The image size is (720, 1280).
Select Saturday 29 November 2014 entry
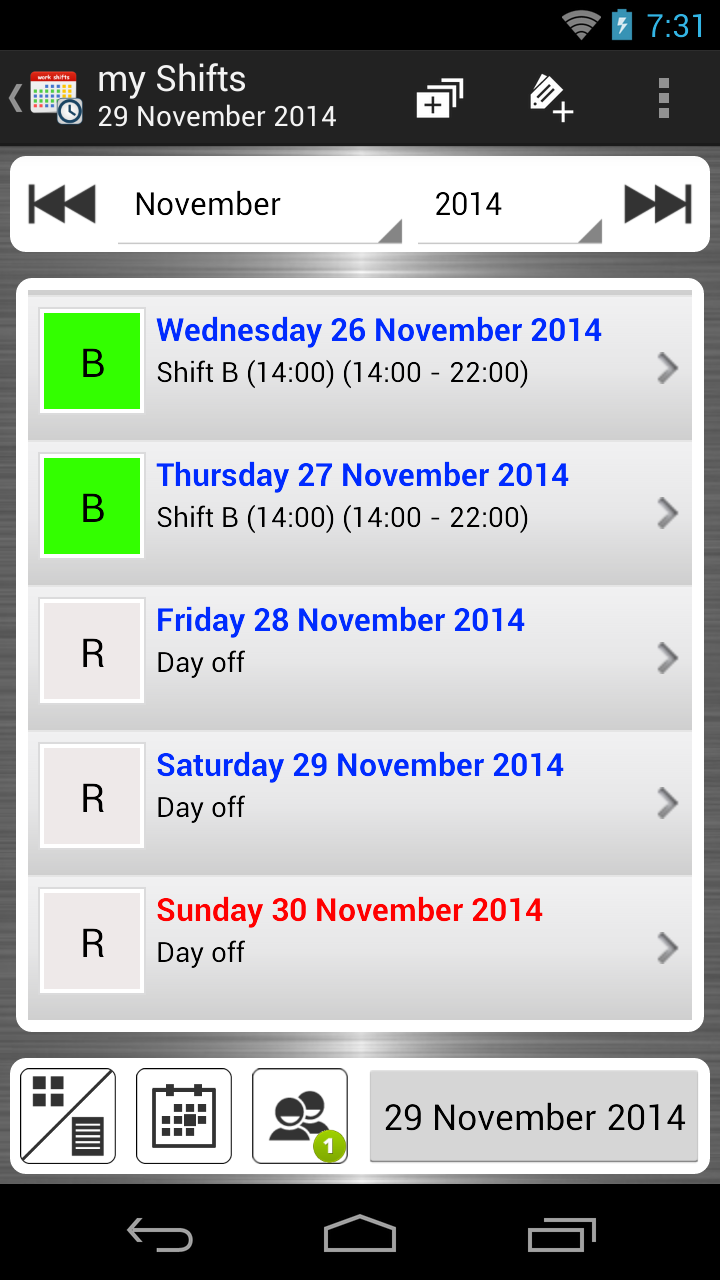click(360, 803)
